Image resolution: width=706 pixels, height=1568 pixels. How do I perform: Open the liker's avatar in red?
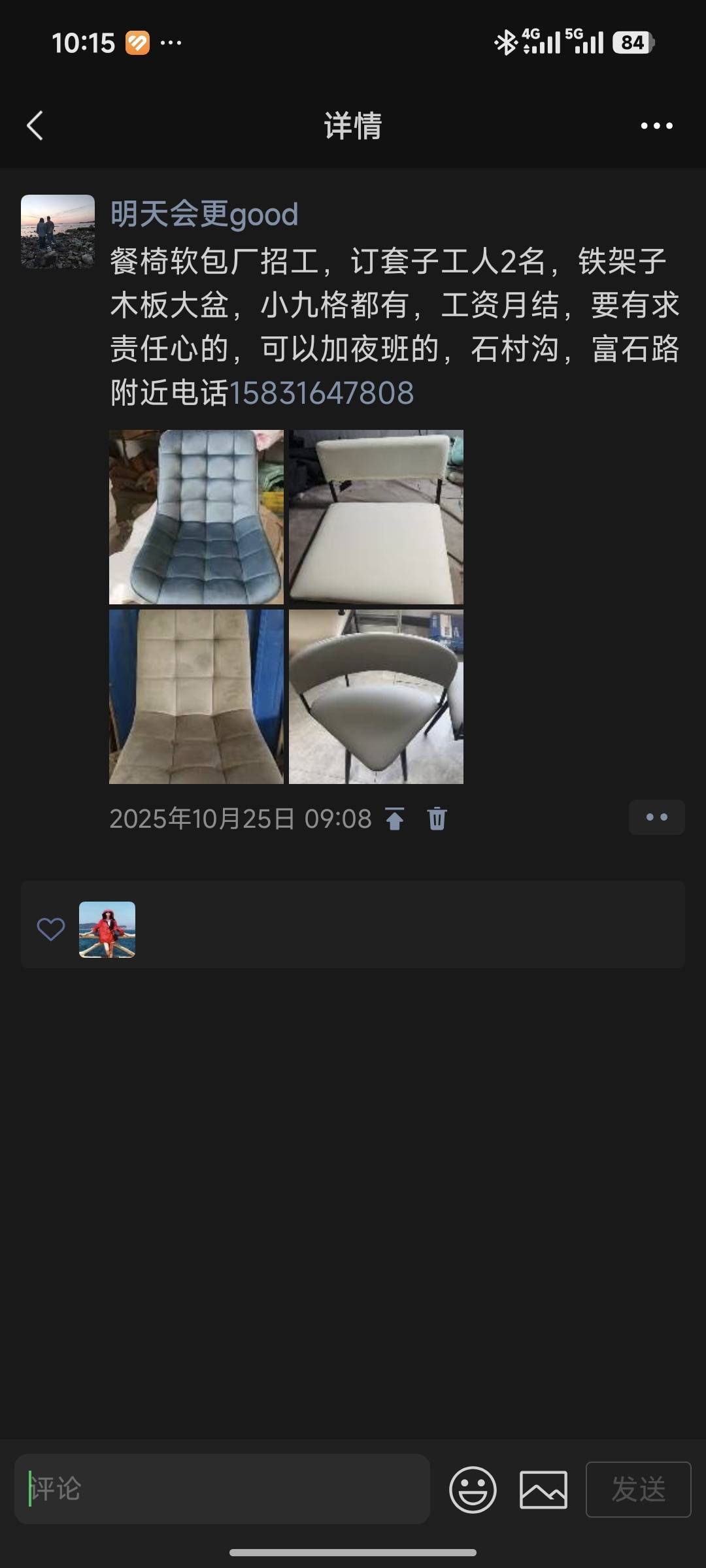[107, 930]
